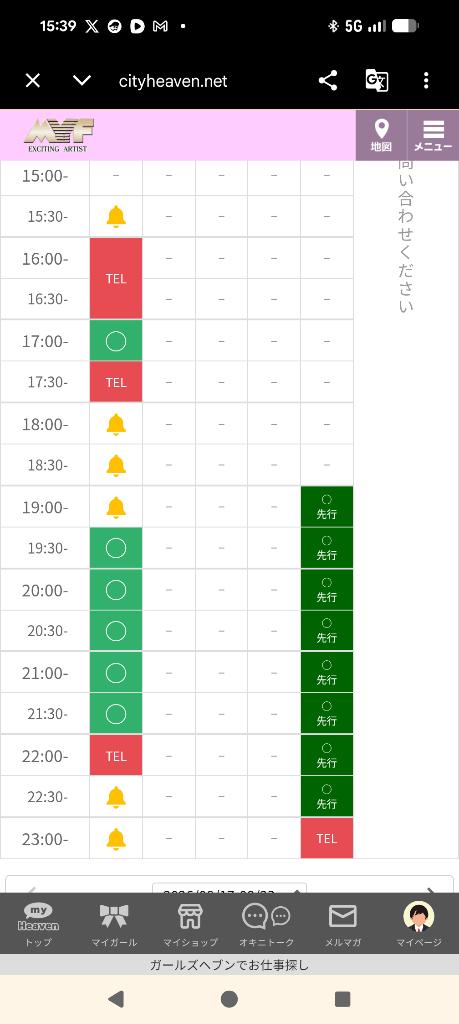This screenshot has width=459, height=1024.
Task: Open ガールズヘブンでお仕事探し banner link
Action: 229,965
